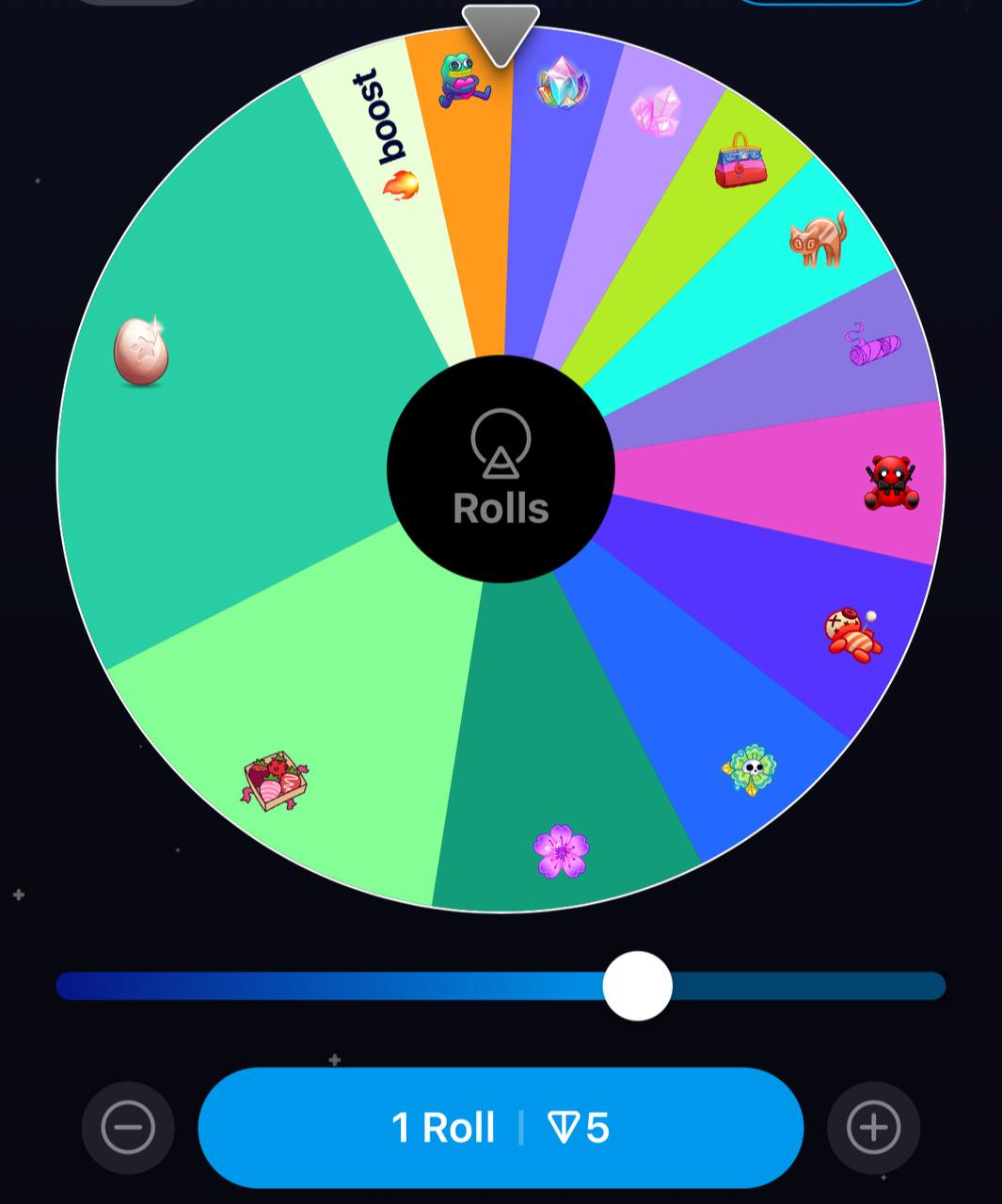This screenshot has width=1002, height=1204.
Task: Increase the roll count with plus
Action: pos(873,1127)
